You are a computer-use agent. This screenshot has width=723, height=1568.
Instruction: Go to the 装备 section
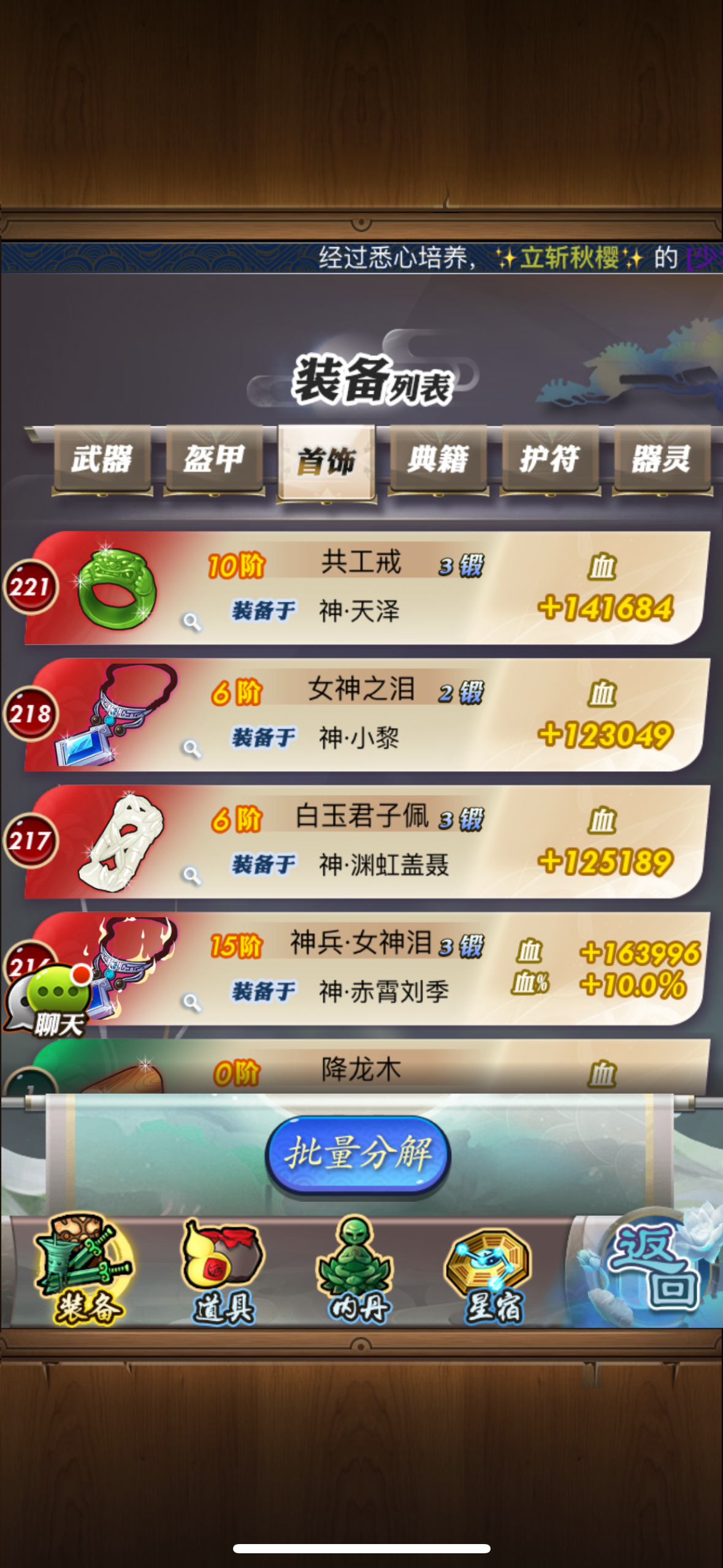click(86, 1271)
